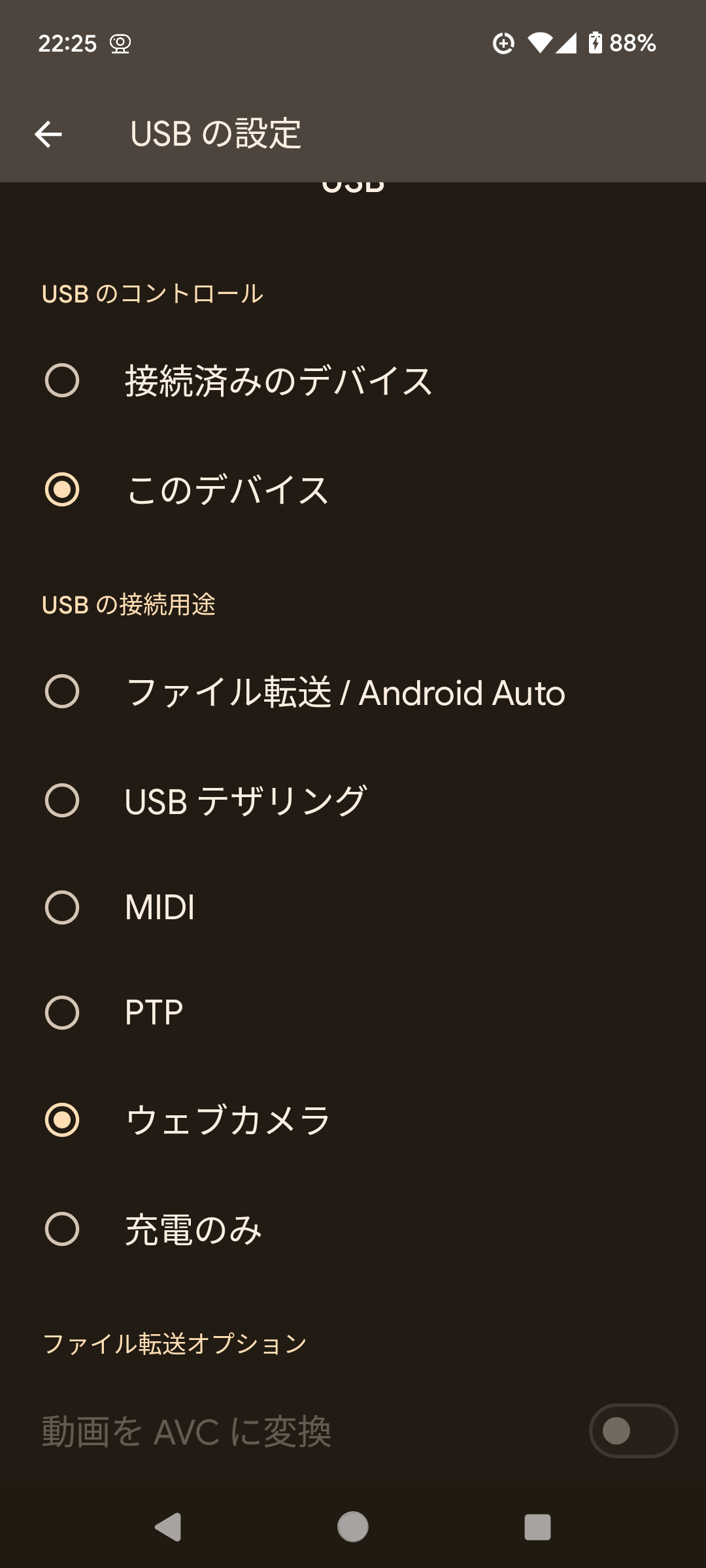Select このデバイス radio option
Viewport: 706px width, 1568px height.
(353, 490)
